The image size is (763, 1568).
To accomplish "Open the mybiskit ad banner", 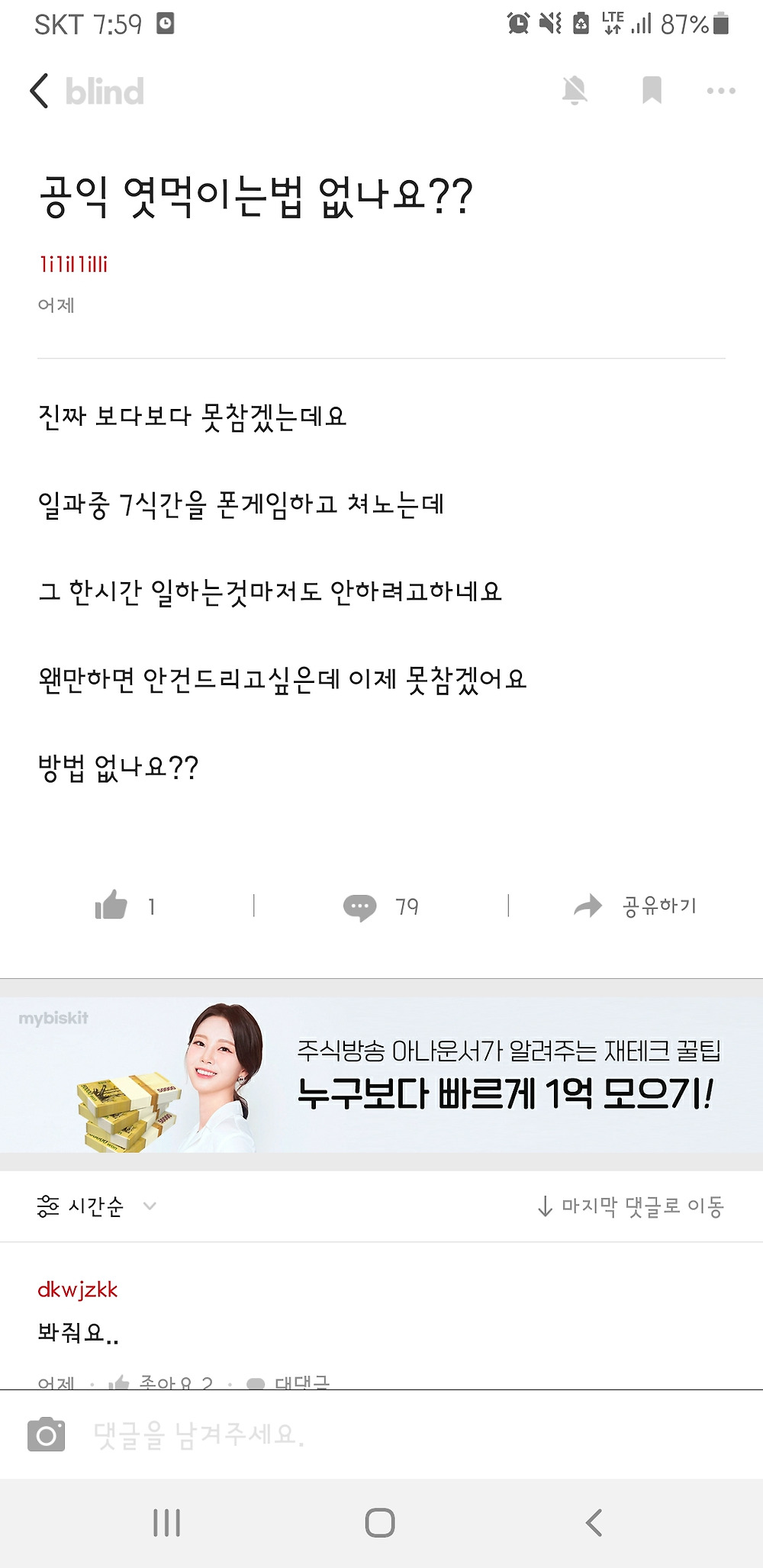I will click(x=381, y=1075).
